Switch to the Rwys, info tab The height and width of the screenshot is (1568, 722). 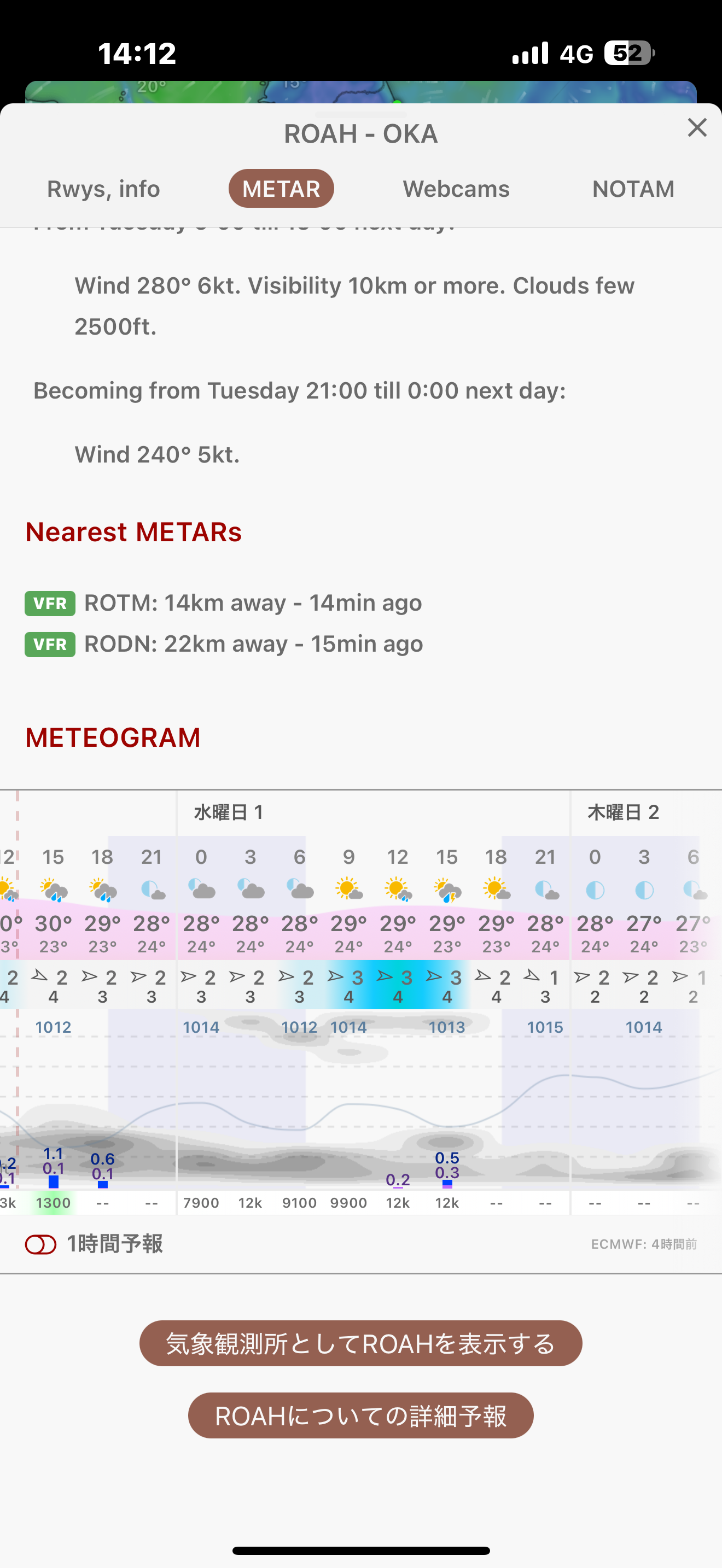click(103, 189)
